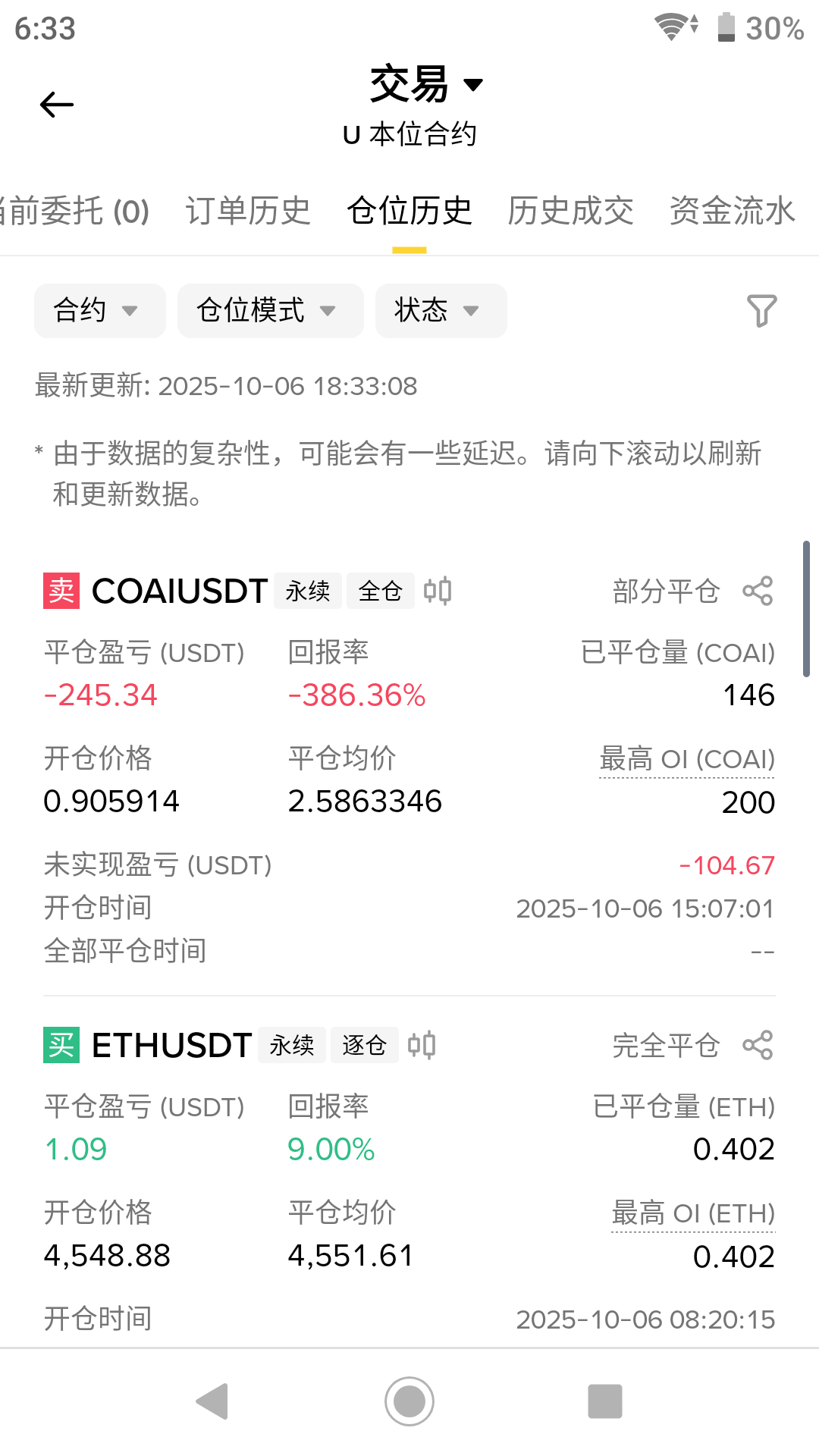Go back using the arrow icon
Image resolution: width=819 pixels, height=1456 pixels.
click(x=57, y=105)
